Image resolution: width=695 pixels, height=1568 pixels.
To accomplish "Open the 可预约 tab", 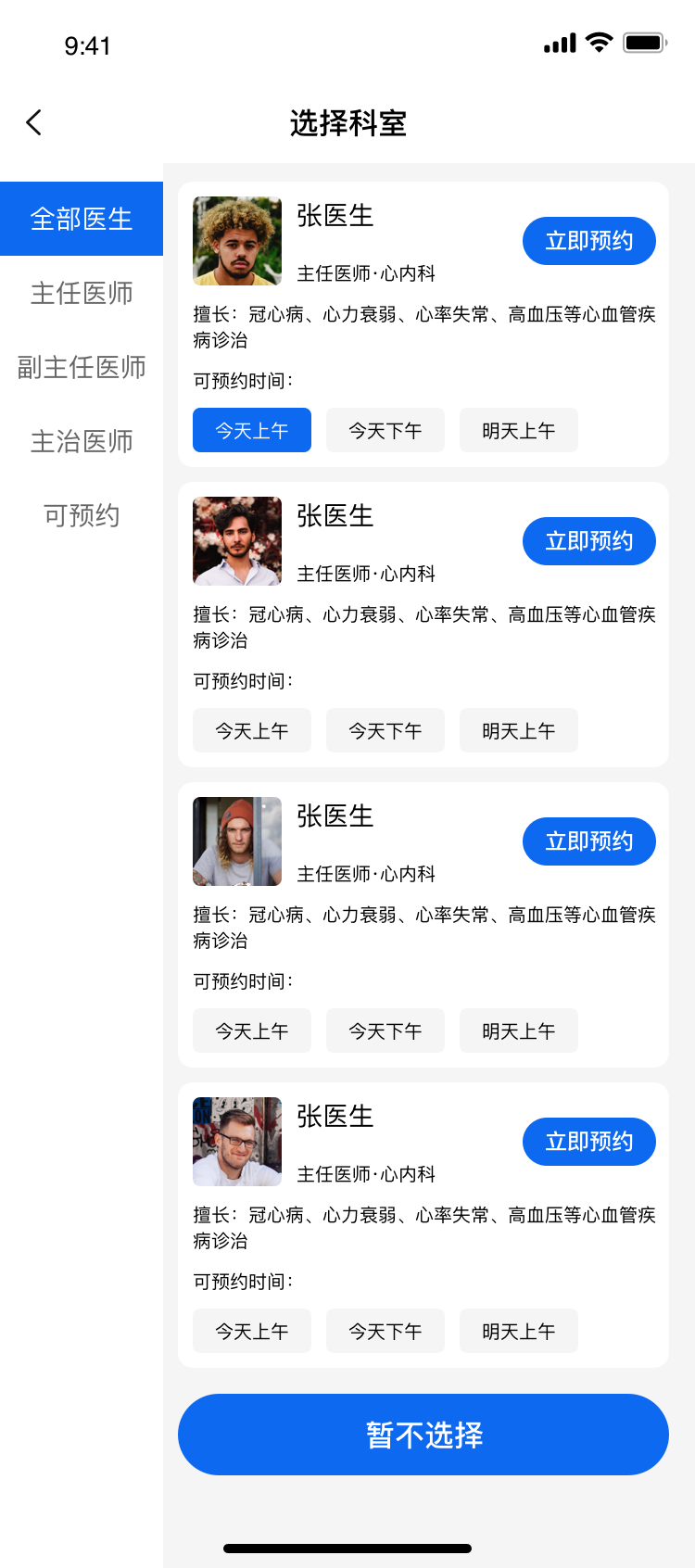I will [82, 515].
